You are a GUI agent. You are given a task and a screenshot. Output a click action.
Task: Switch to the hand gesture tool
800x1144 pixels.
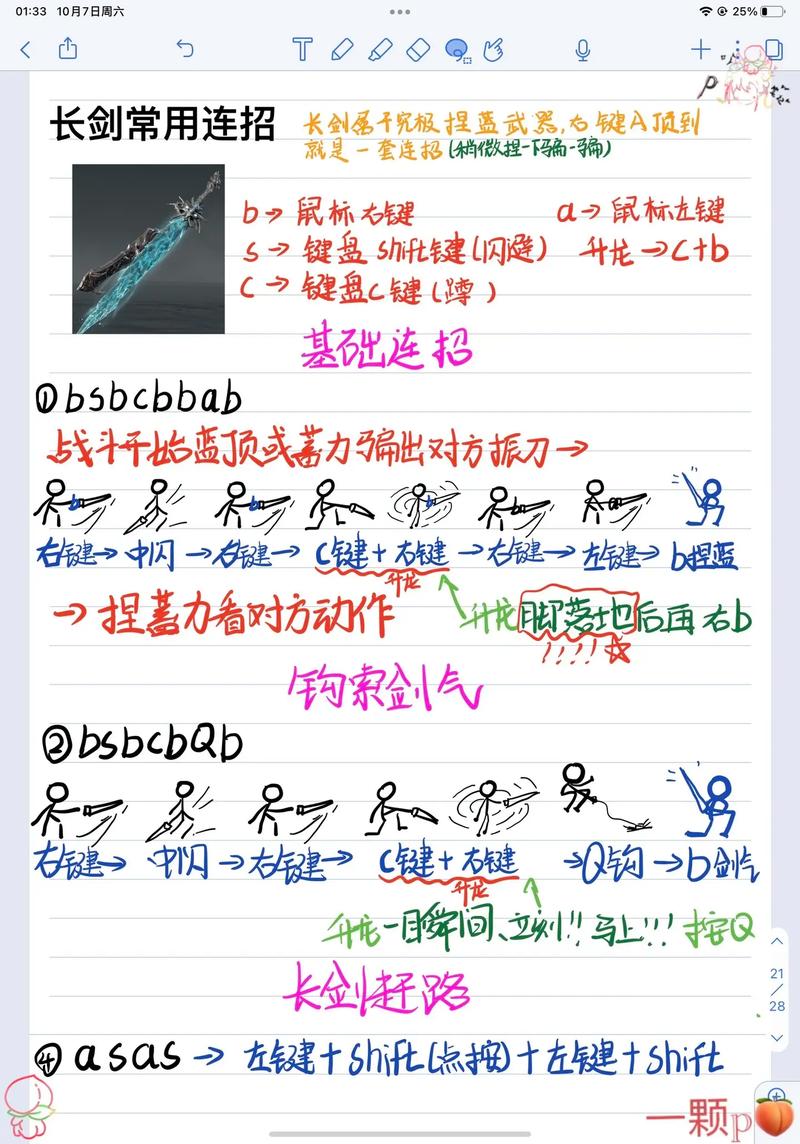click(x=492, y=49)
